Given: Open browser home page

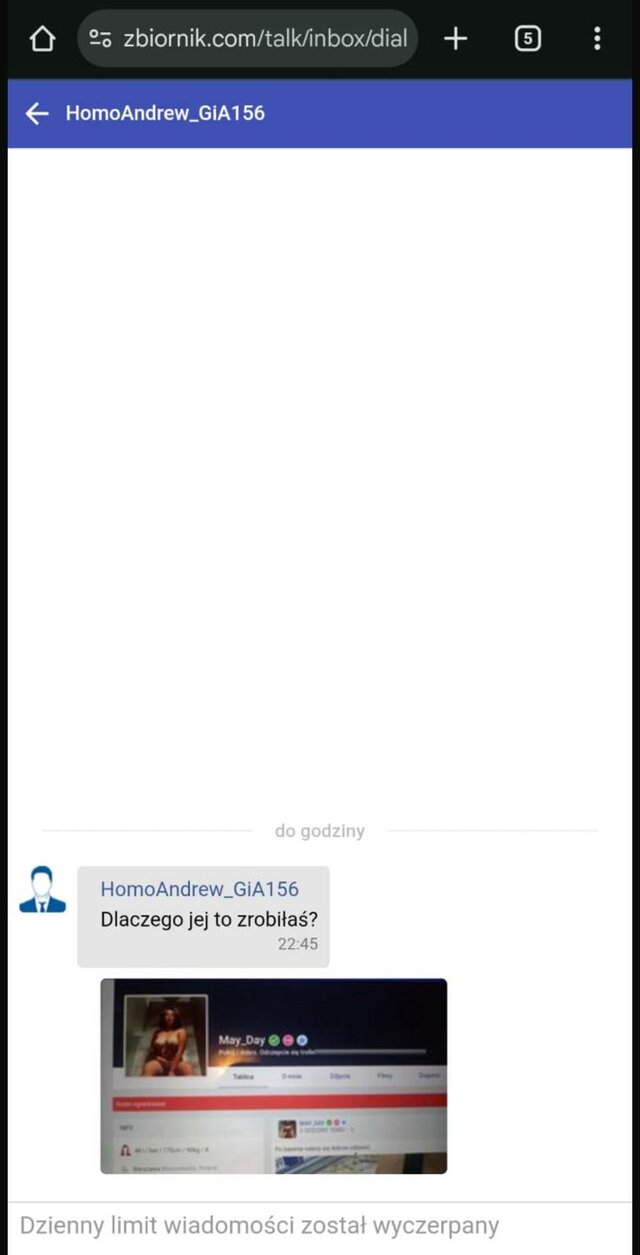Looking at the screenshot, I should (42, 39).
